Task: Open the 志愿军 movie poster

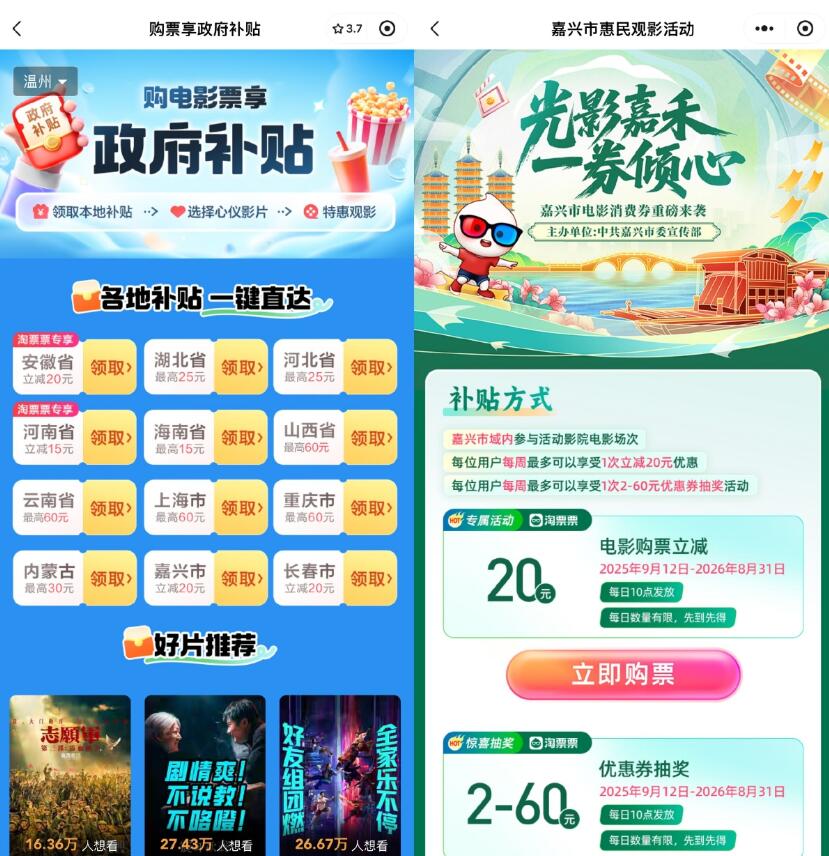Action: 70,770
